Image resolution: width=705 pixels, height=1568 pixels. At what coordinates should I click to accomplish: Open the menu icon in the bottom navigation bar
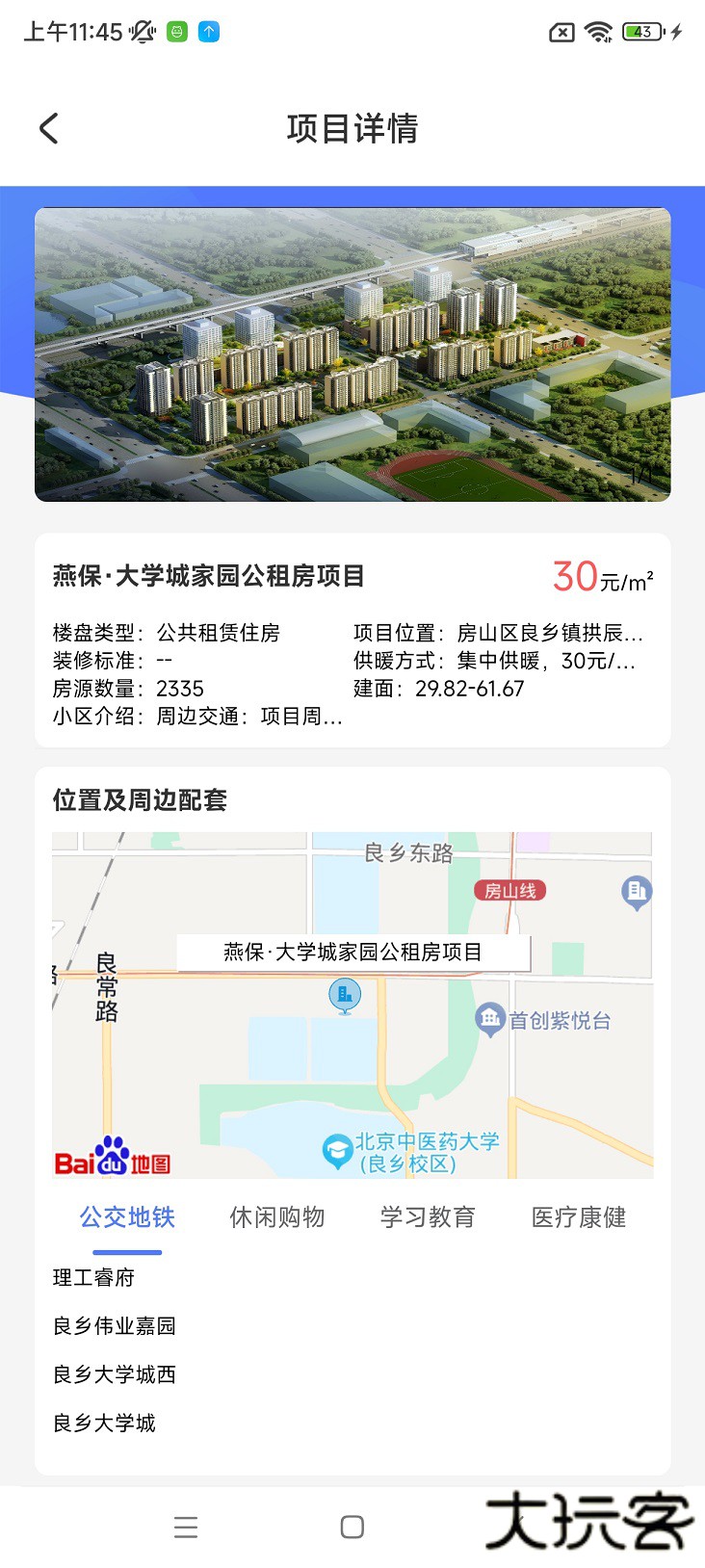click(186, 1527)
